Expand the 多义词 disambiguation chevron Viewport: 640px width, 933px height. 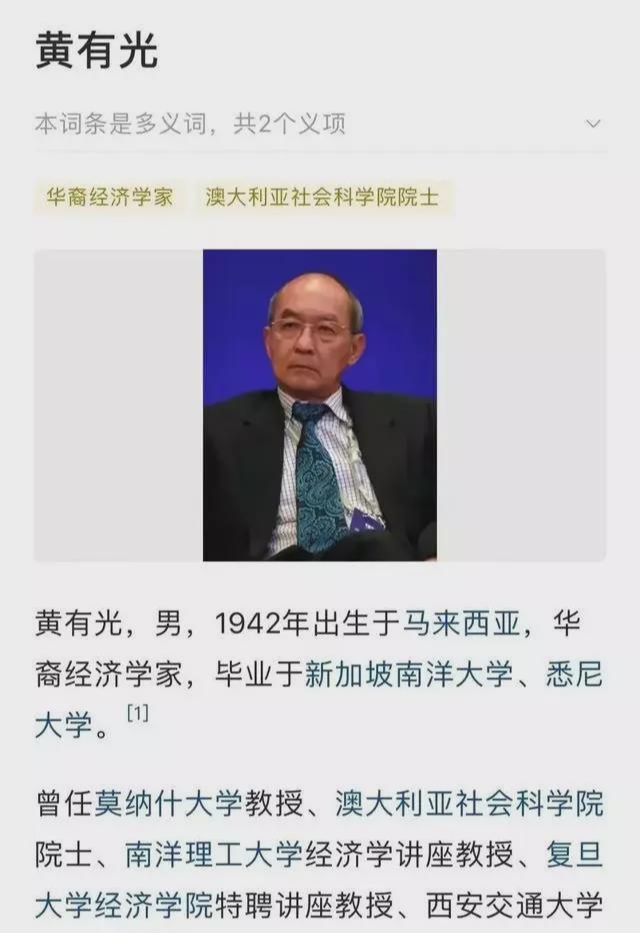point(593,124)
